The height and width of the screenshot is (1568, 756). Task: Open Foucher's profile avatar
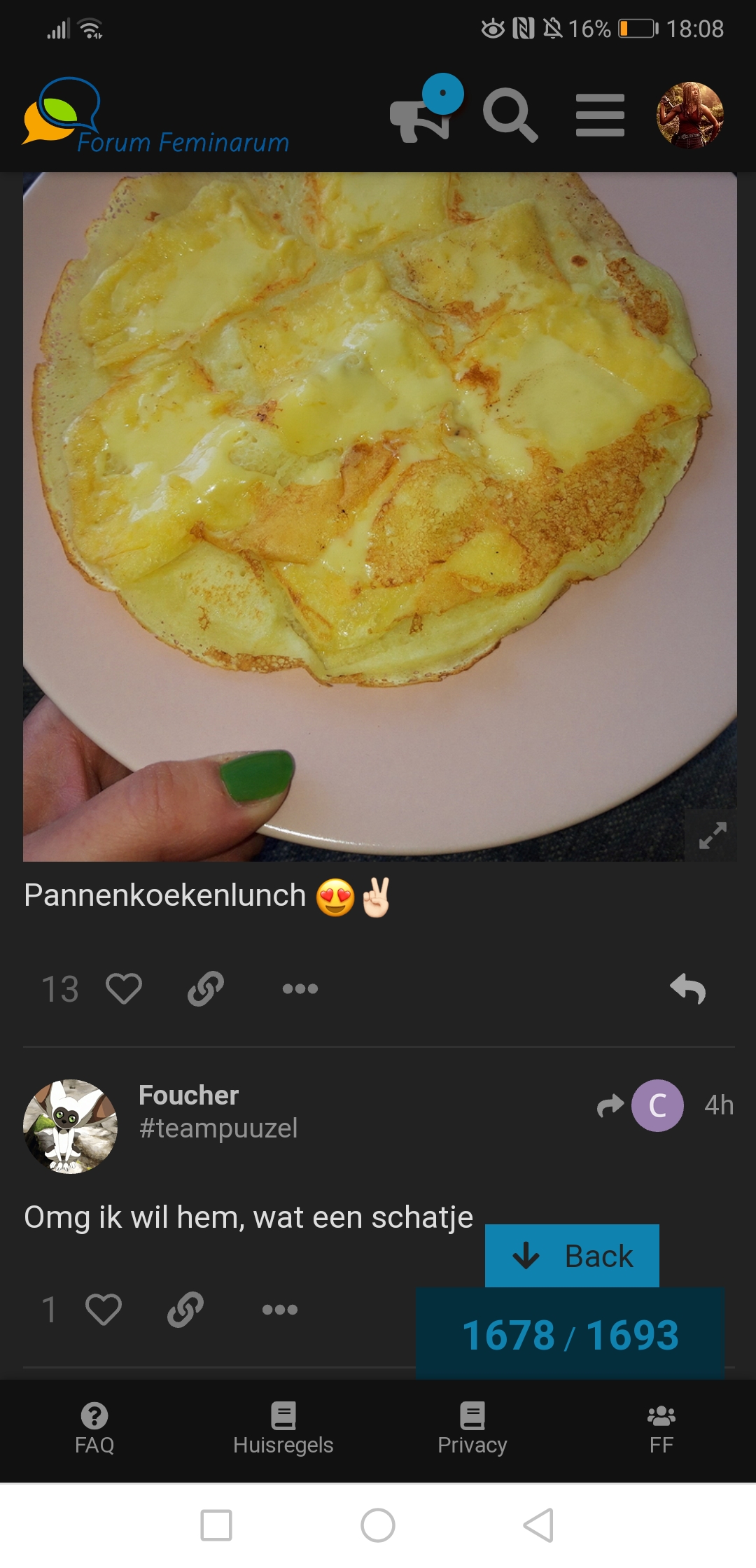click(70, 1126)
